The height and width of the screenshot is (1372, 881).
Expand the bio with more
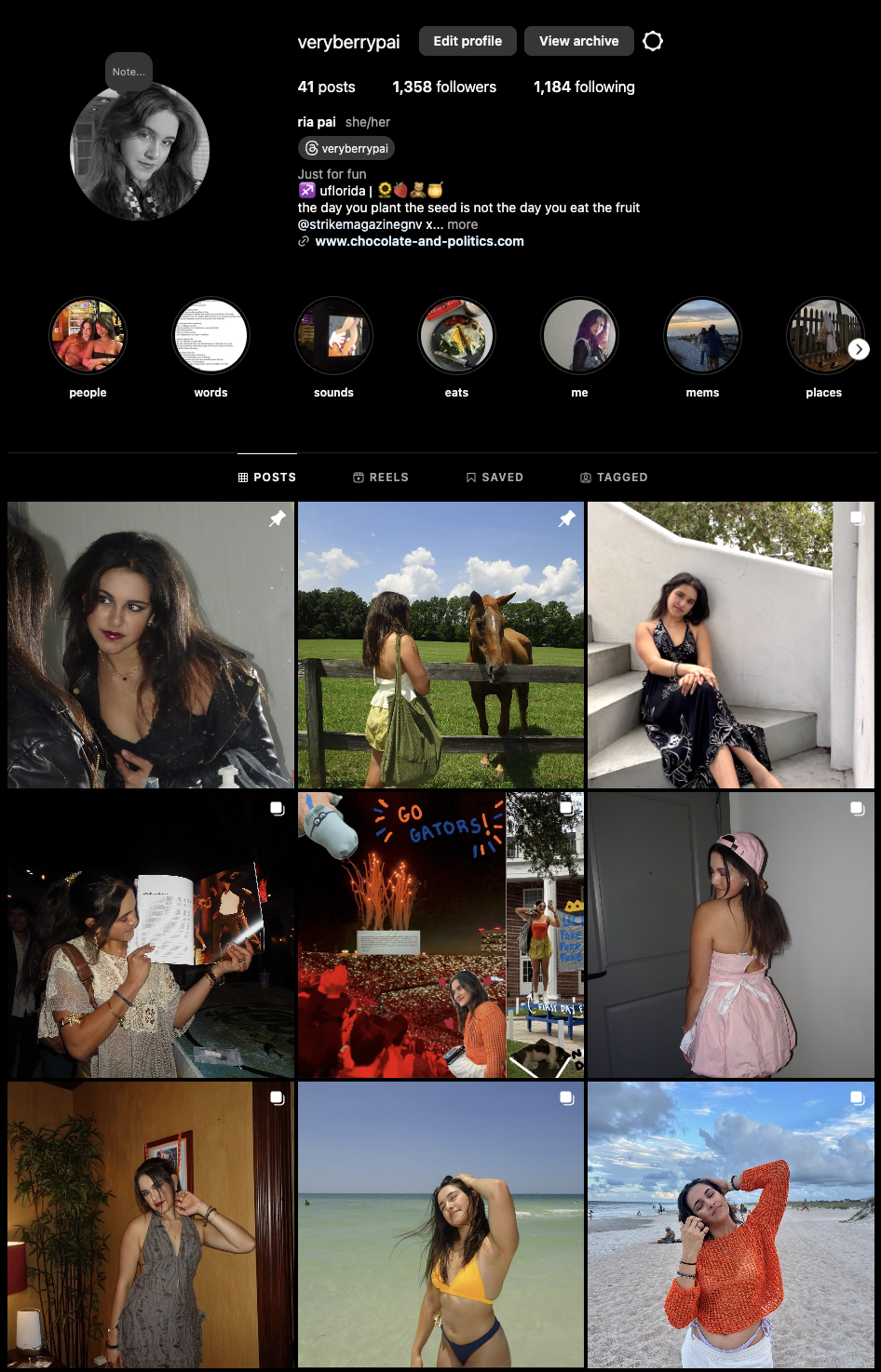point(463,224)
